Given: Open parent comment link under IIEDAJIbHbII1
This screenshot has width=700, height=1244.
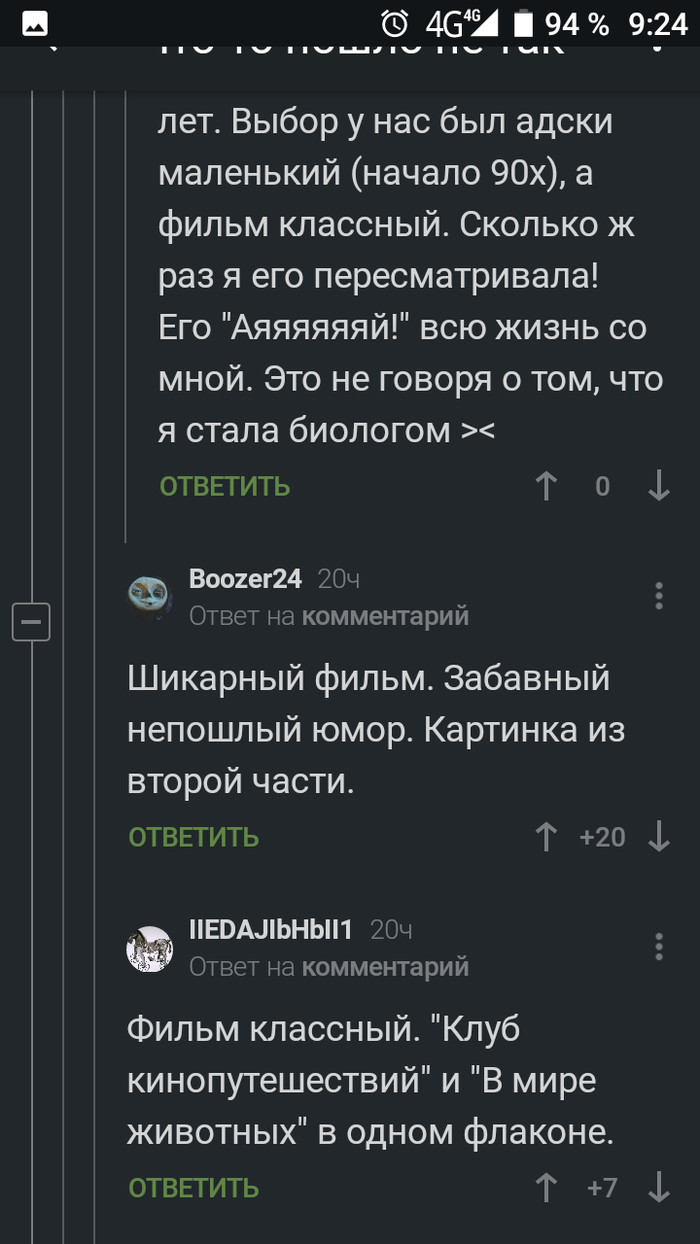Looking at the screenshot, I should point(385,967).
